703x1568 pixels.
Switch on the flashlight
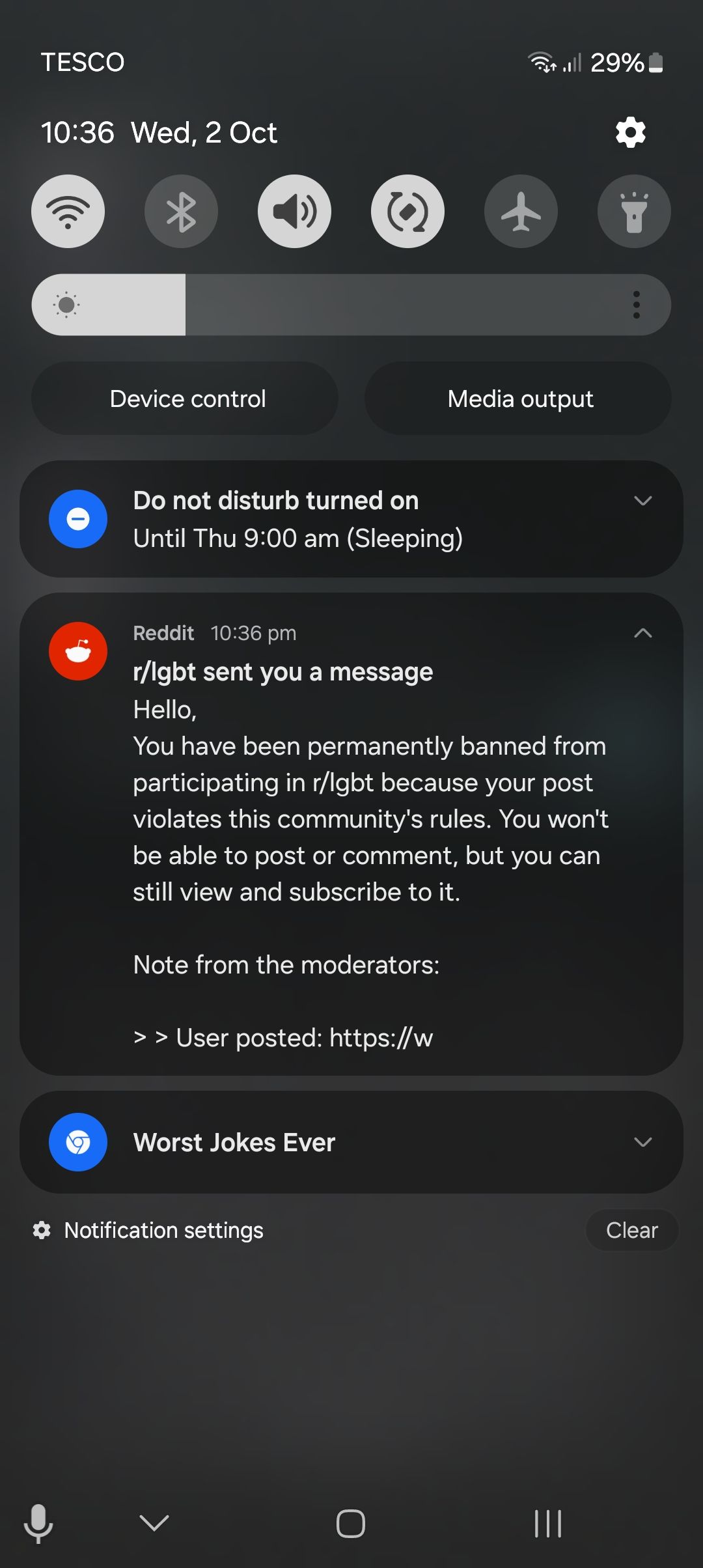634,212
